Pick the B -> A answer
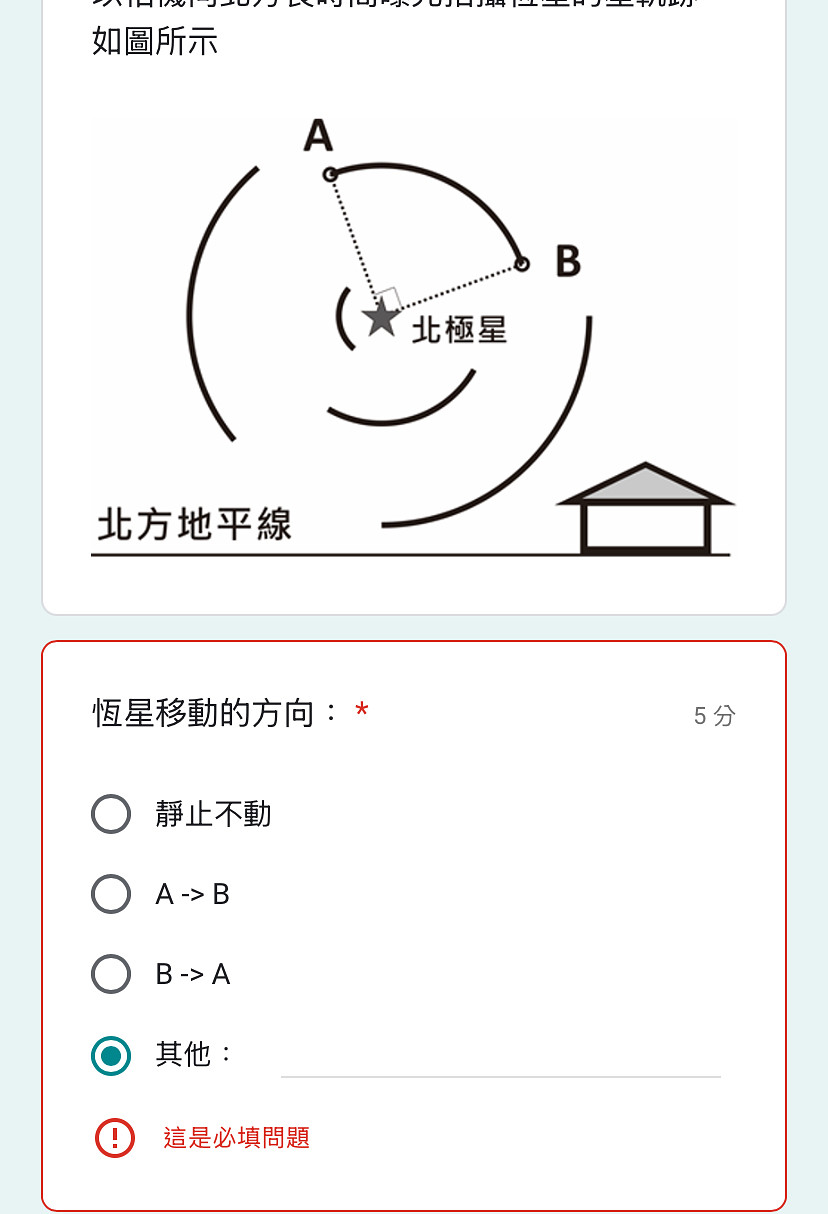The width and height of the screenshot is (828, 1214). (x=111, y=974)
